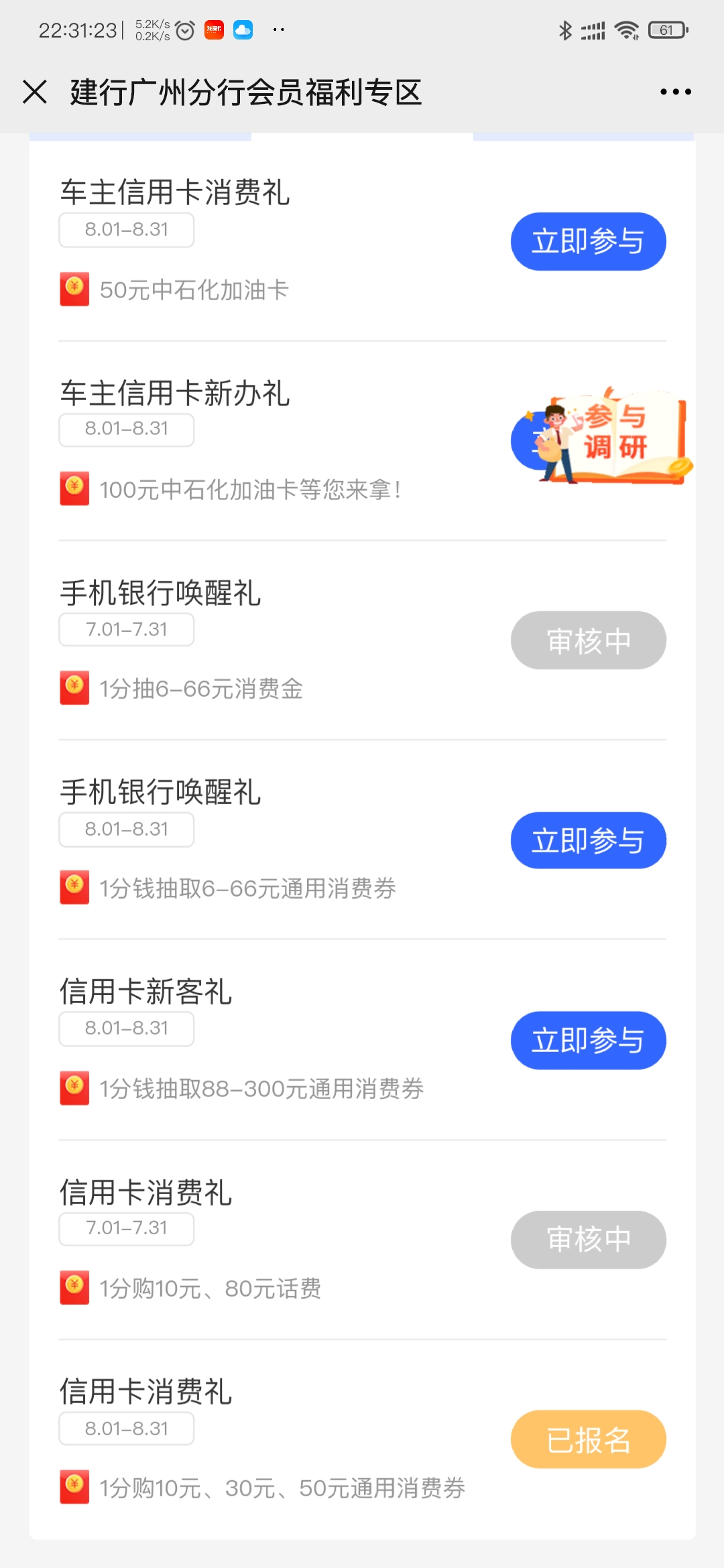This screenshot has height=1568, width=724.
Task: Join 信用卡新客礼 with 立即参与
Action: tap(588, 1040)
